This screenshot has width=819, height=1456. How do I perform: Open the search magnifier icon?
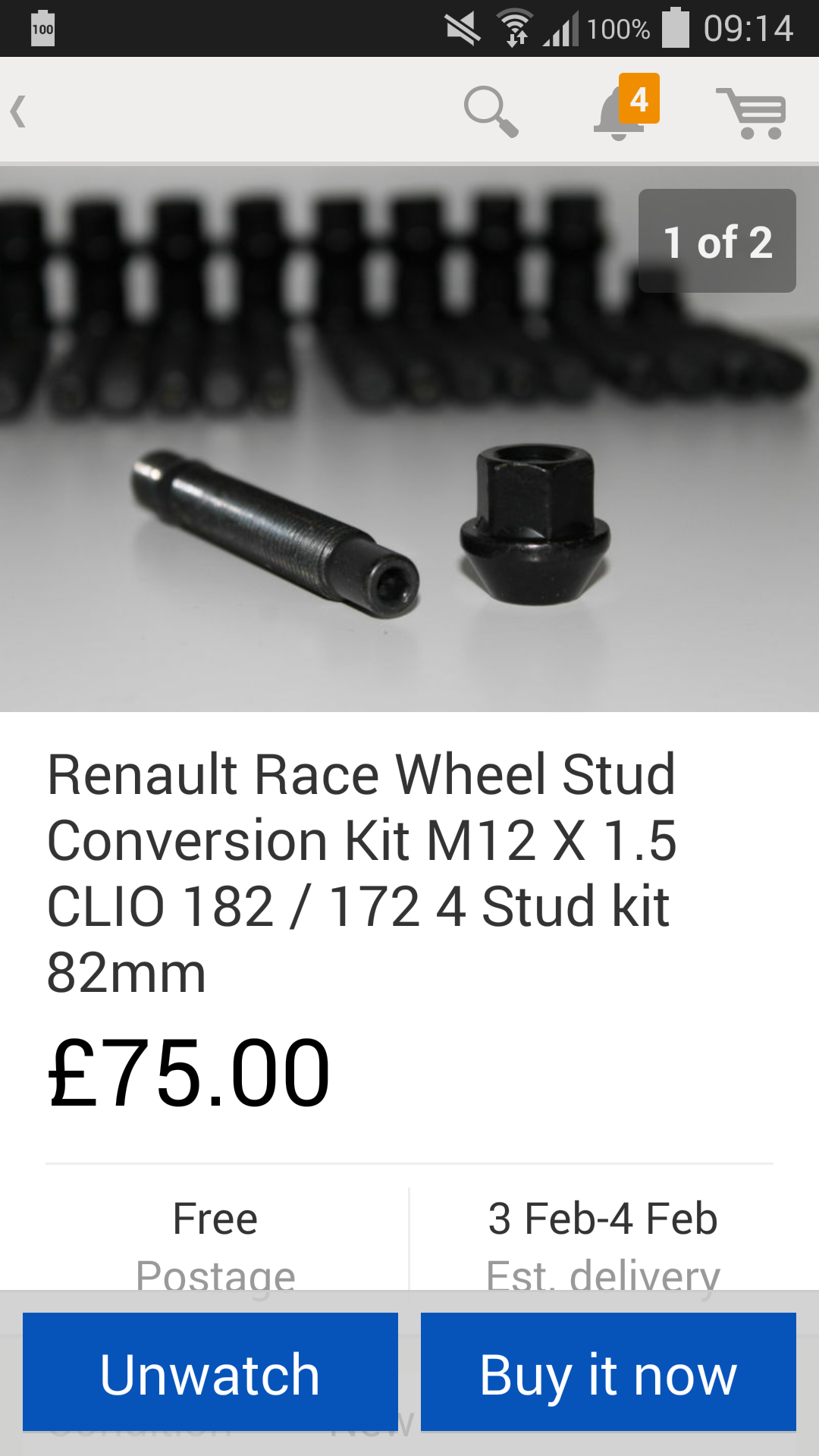(491, 111)
